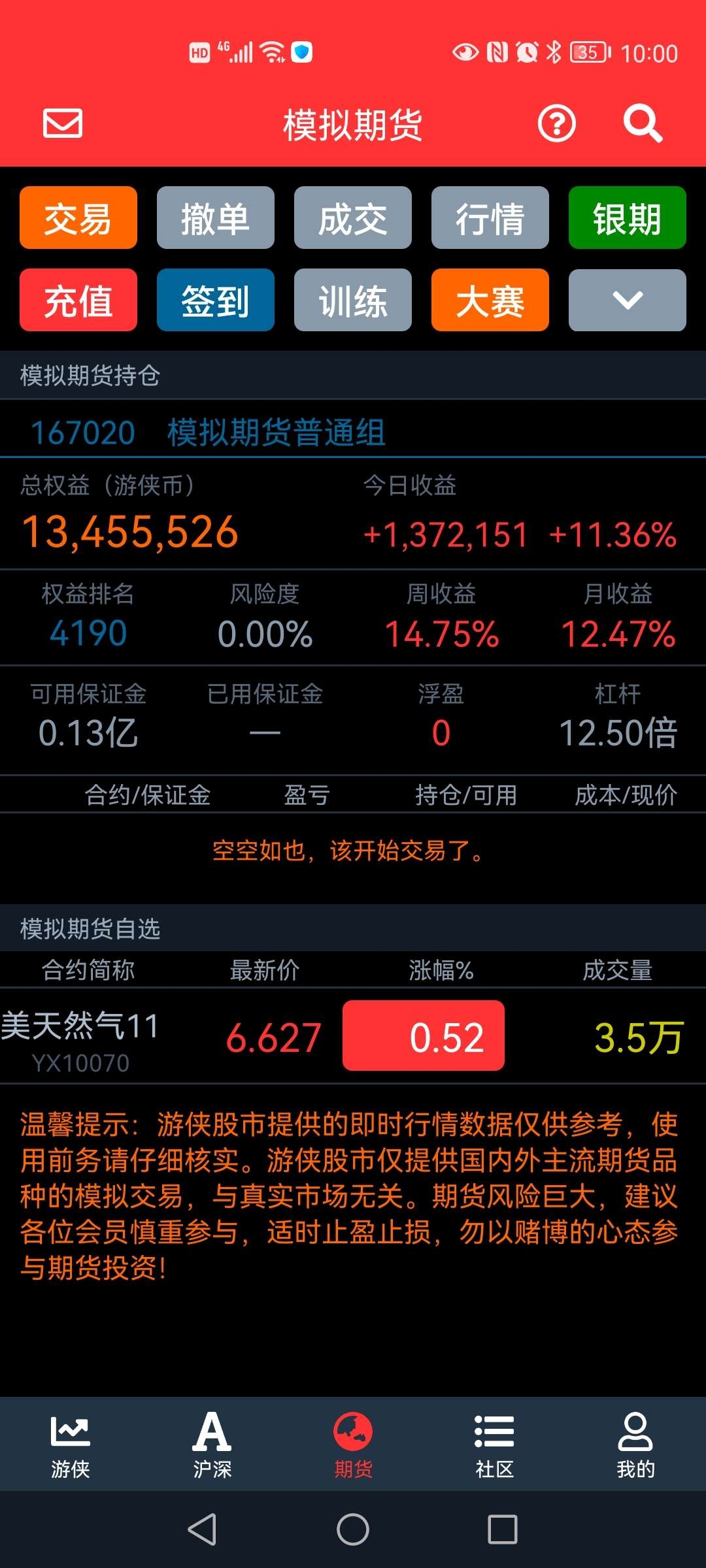
Task: Open the 交易 trade button
Action: pyautogui.click(x=78, y=218)
